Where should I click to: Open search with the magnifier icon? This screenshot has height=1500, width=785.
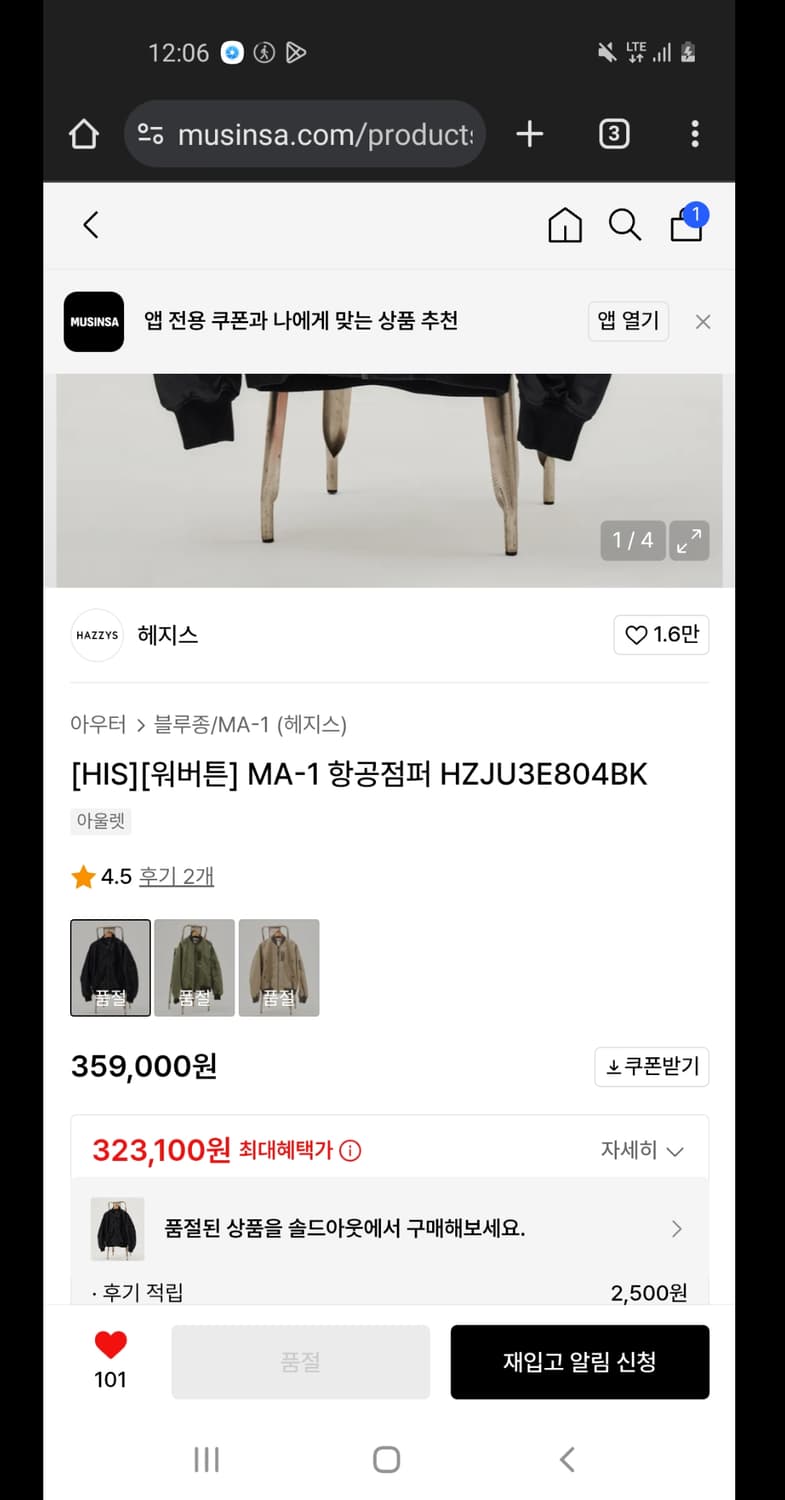[625, 225]
